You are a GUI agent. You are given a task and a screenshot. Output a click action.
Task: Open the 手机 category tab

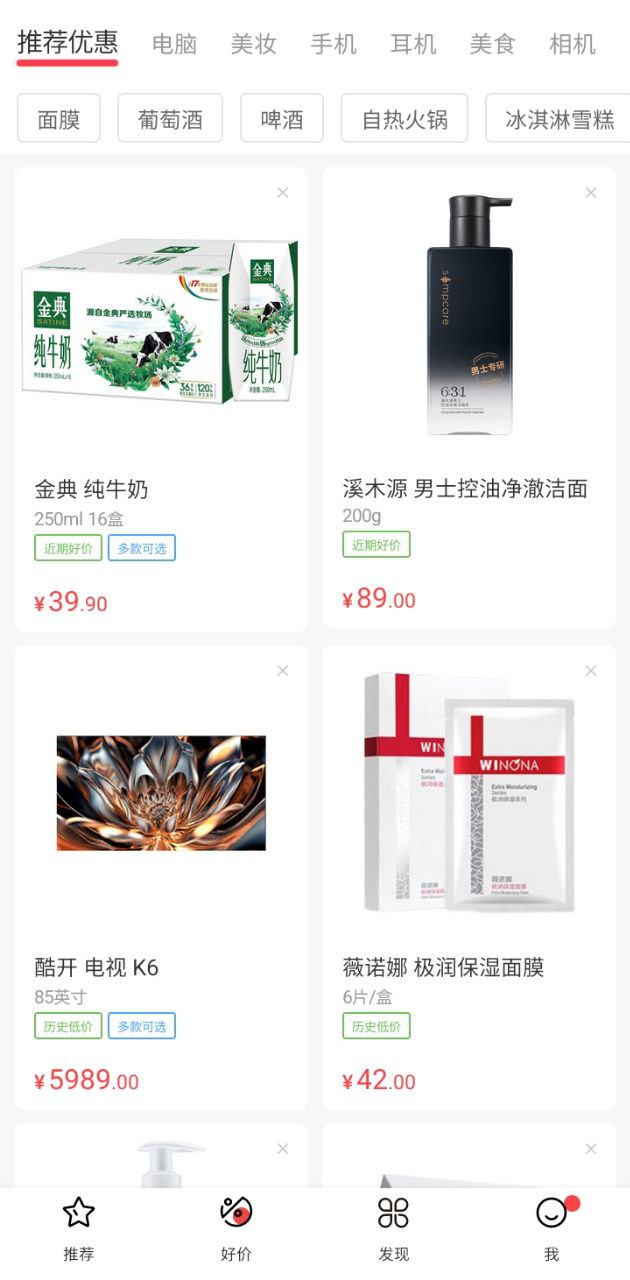tap(333, 44)
